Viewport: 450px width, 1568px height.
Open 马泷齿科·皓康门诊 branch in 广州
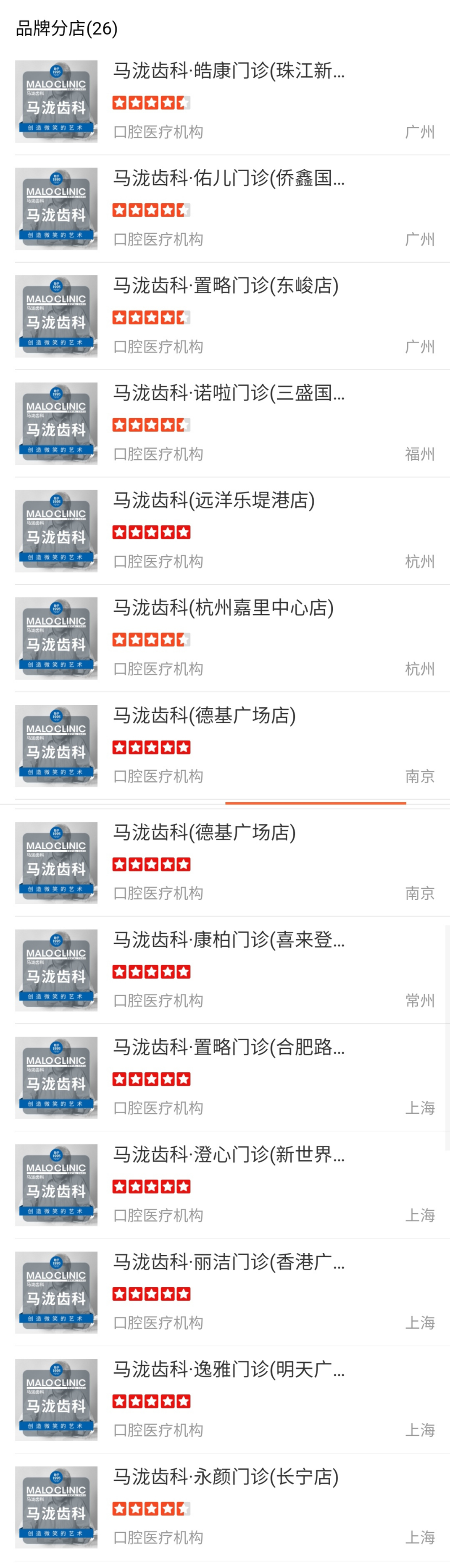pos(228,72)
